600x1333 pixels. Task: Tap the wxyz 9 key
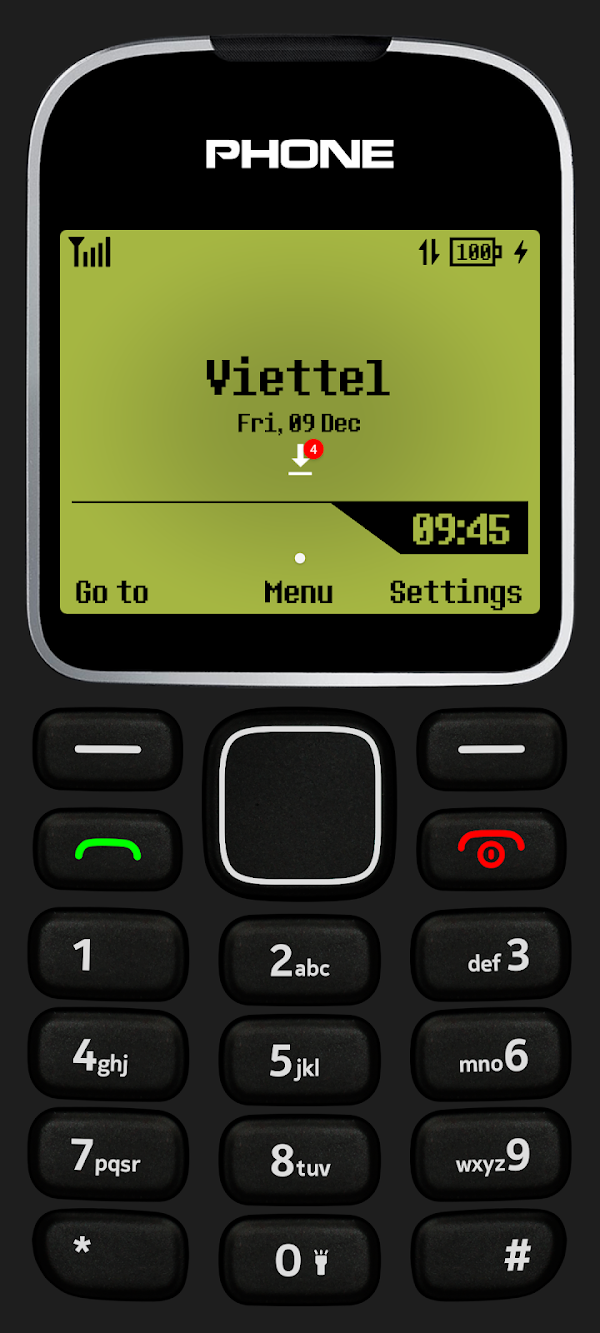[491, 1156]
